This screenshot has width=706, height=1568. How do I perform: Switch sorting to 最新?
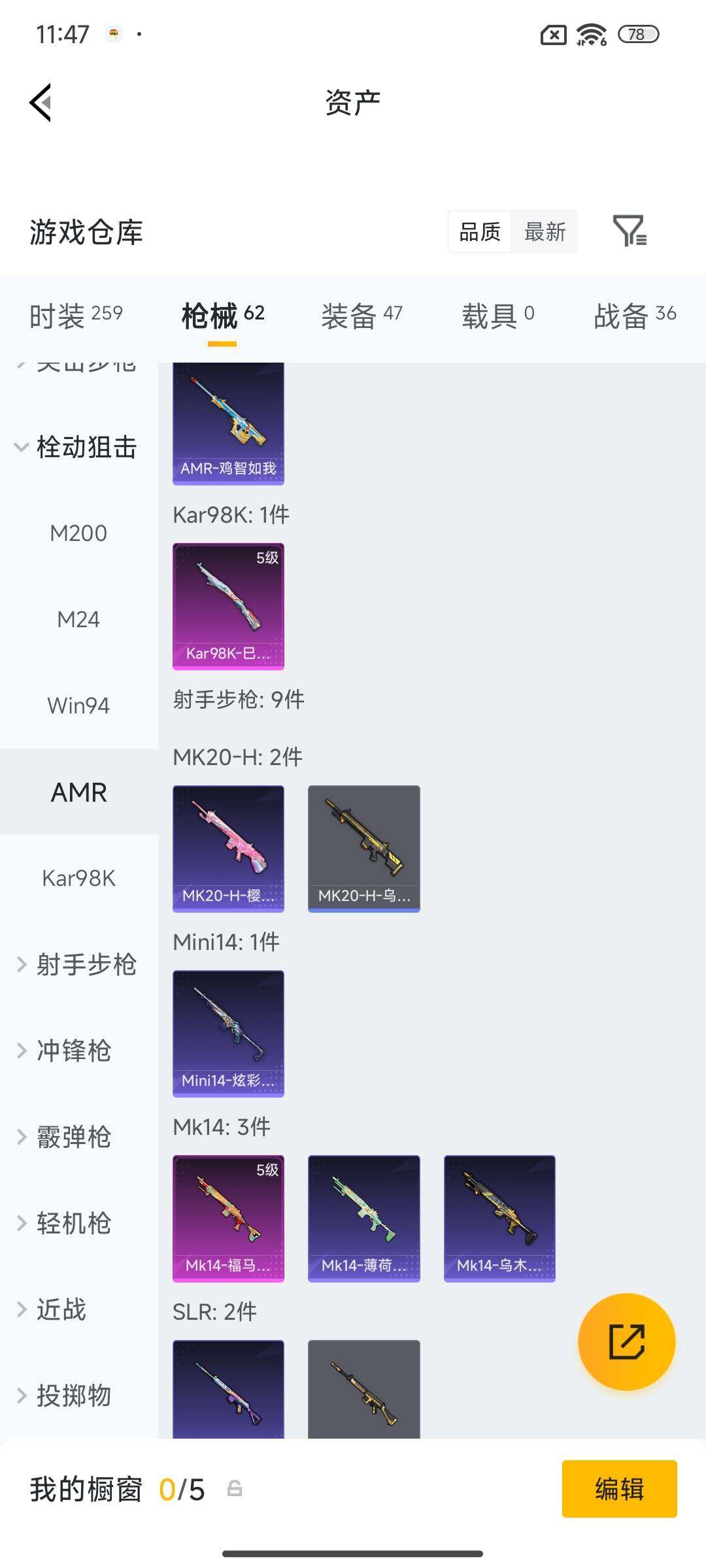click(x=545, y=232)
